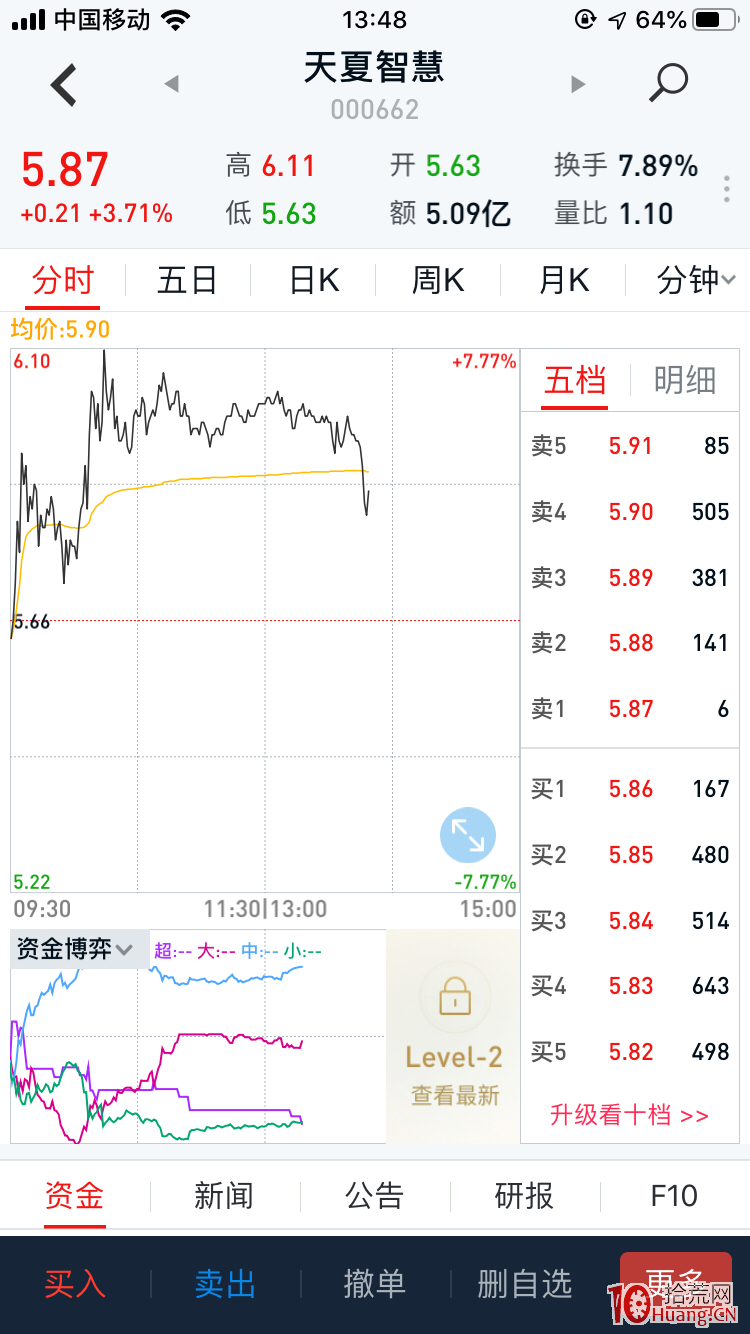750x1334 pixels.
Task: Open the 公告 tab
Action: 374,1196
